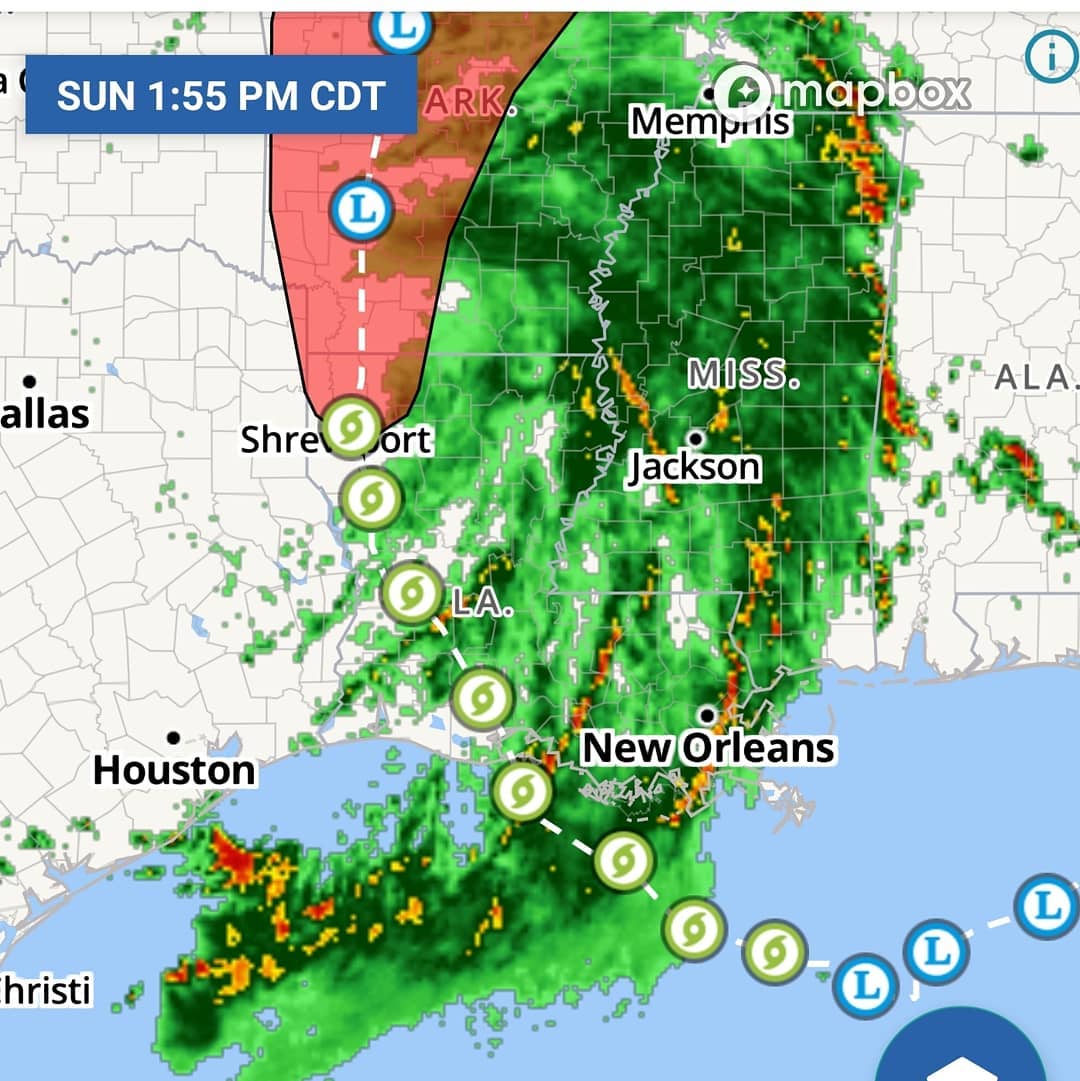This screenshot has height=1081, width=1080.
Task: Select the storm marker over Shreveport
Action: (x=353, y=427)
